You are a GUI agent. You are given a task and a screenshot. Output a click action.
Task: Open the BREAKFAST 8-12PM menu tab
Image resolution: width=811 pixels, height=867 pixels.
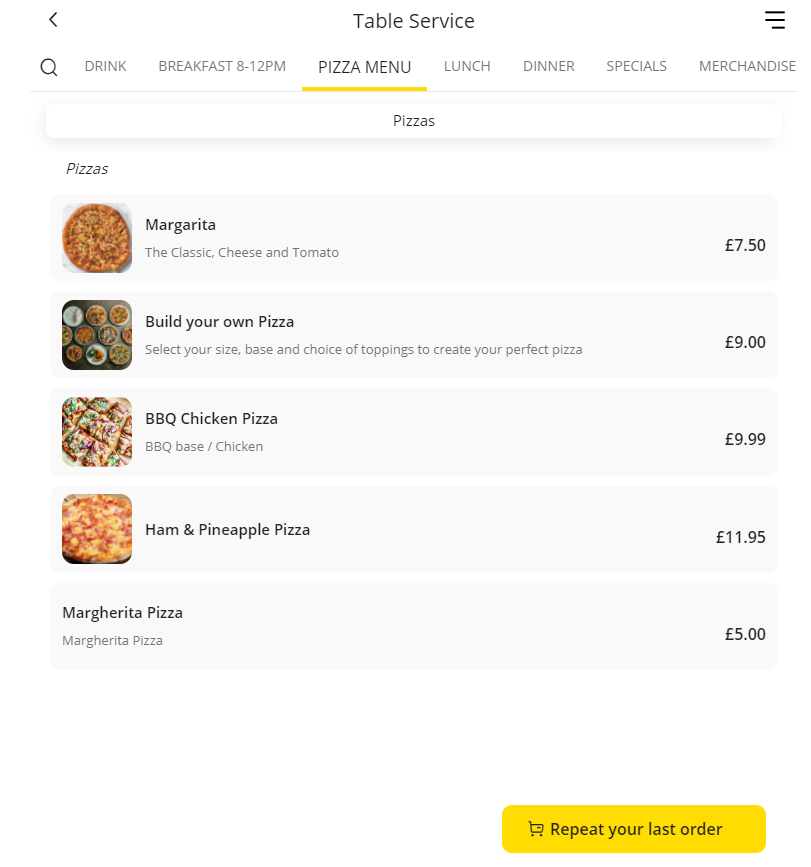pos(221,66)
